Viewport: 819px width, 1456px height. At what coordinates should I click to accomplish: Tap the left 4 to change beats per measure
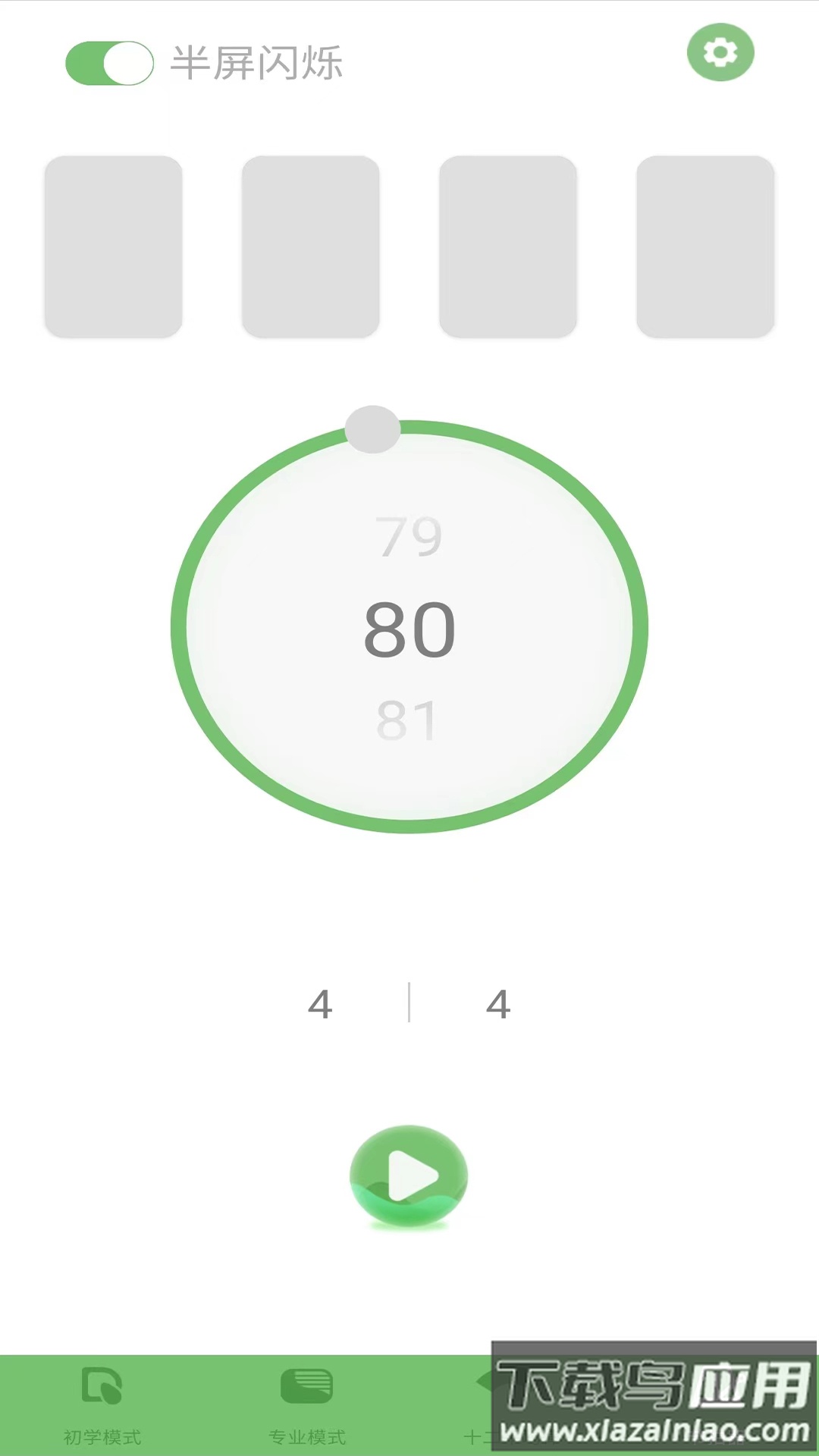click(x=321, y=1005)
